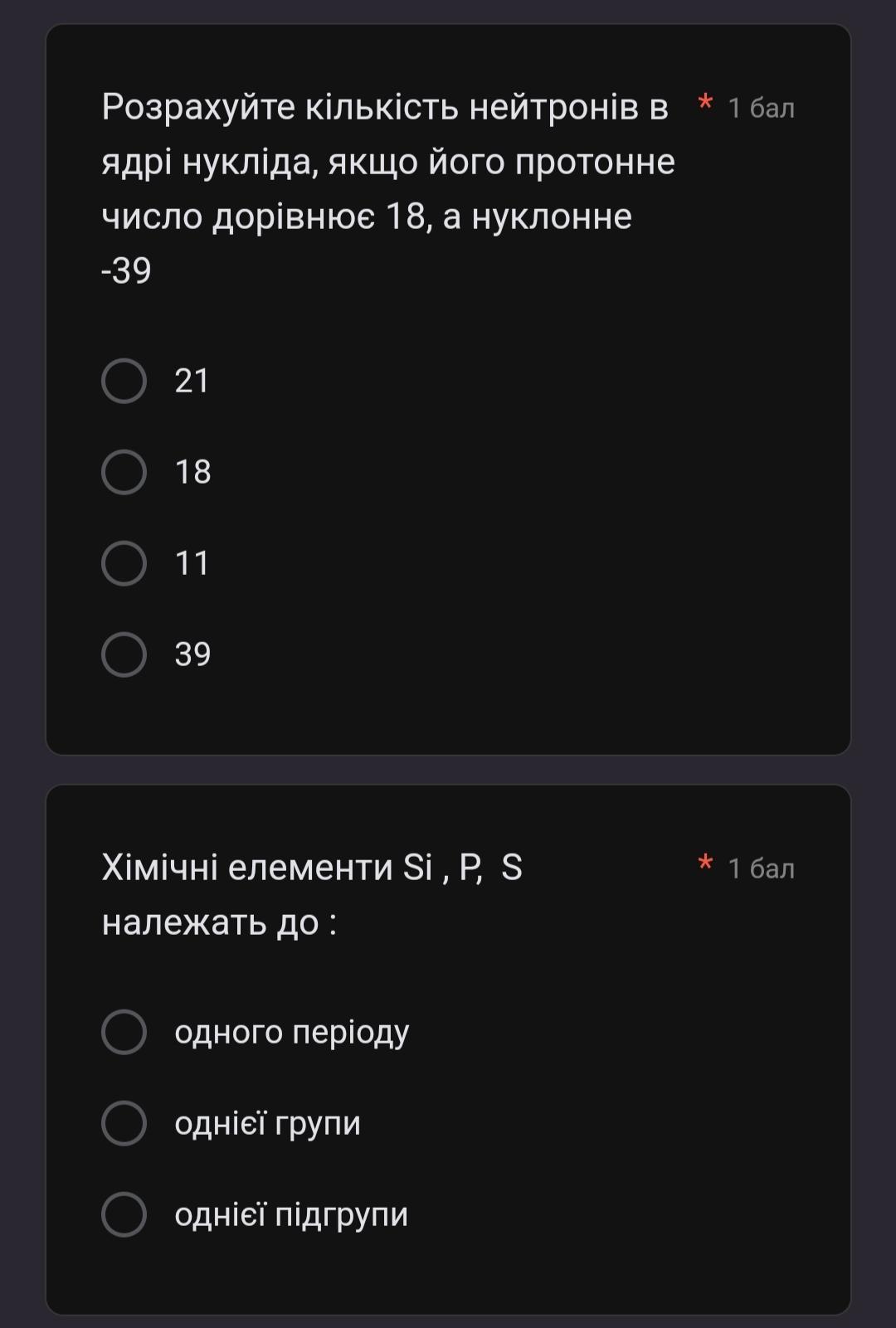
Task: Select 'одного періоду' option
Action: pyautogui.click(x=124, y=1033)
